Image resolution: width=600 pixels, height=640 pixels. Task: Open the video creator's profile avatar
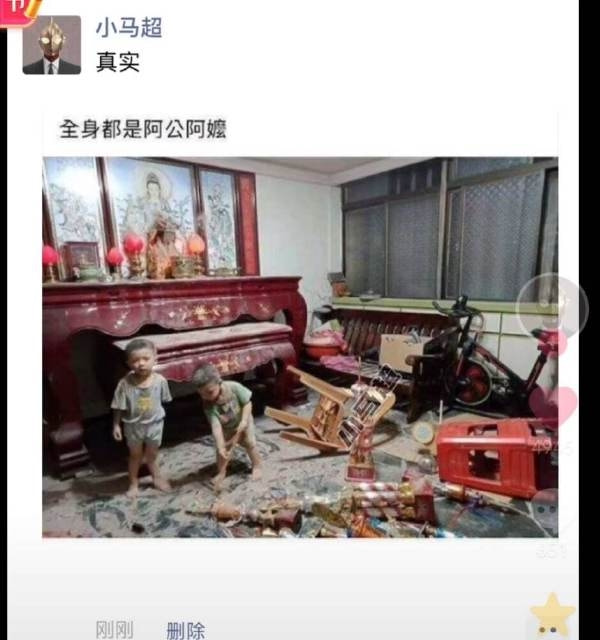[x=551, y=306]
